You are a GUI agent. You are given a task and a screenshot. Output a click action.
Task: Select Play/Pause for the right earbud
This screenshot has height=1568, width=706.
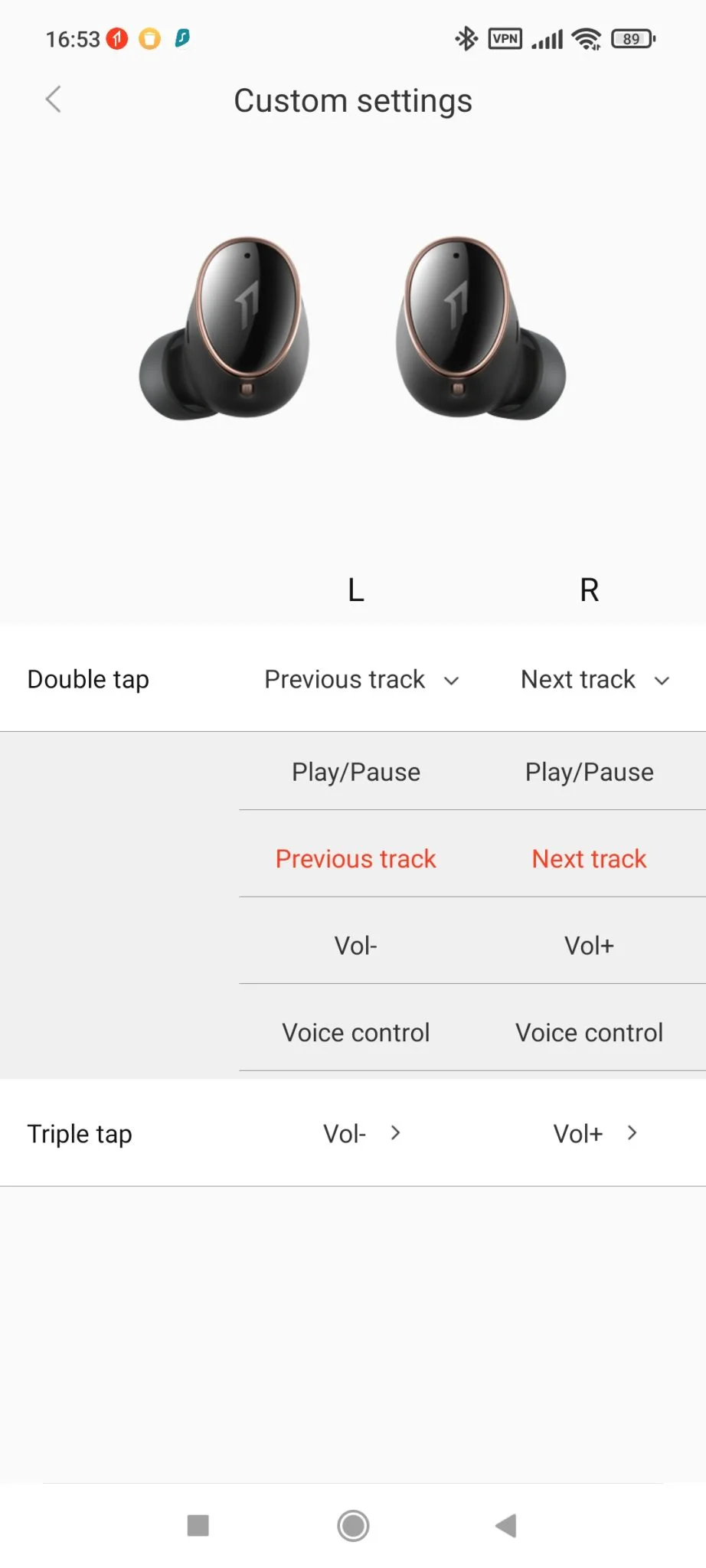click(x=589, y=772)
